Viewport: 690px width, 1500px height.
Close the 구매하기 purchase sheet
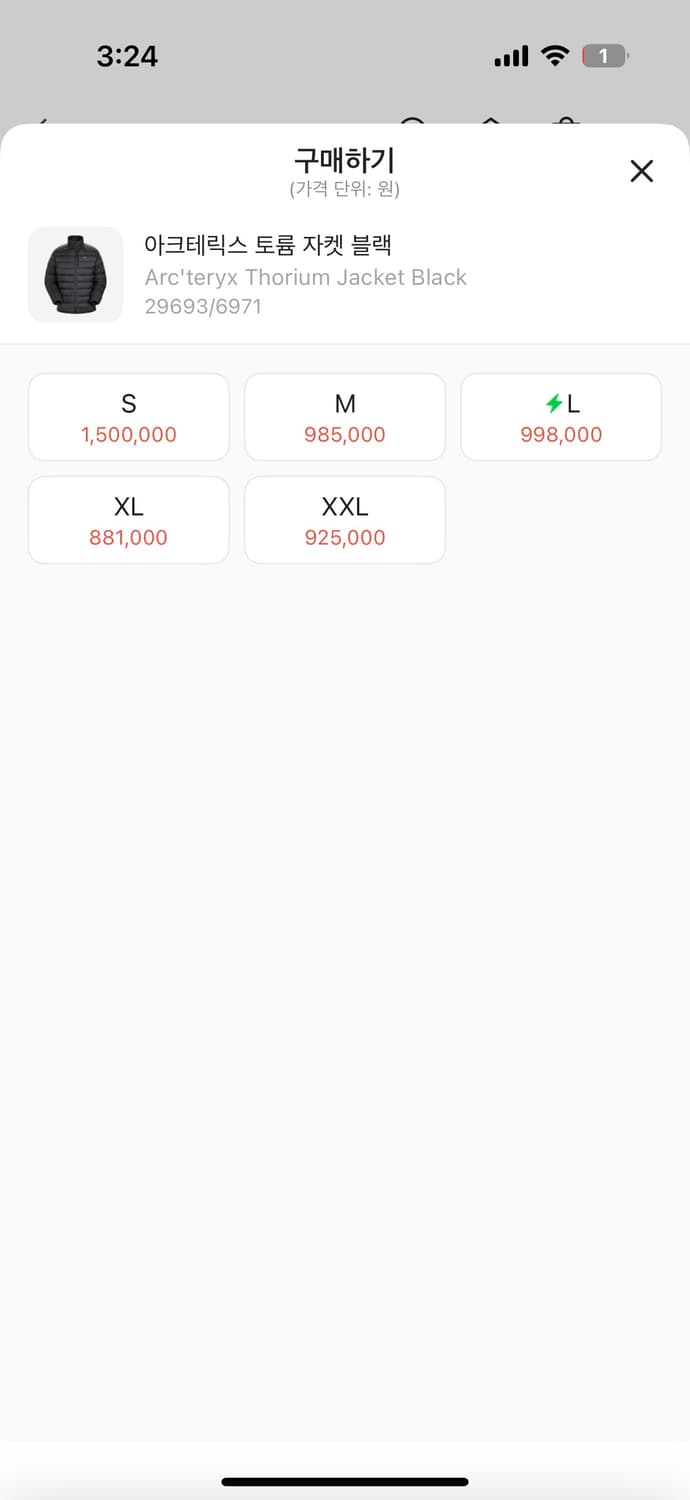click(641, 171)
